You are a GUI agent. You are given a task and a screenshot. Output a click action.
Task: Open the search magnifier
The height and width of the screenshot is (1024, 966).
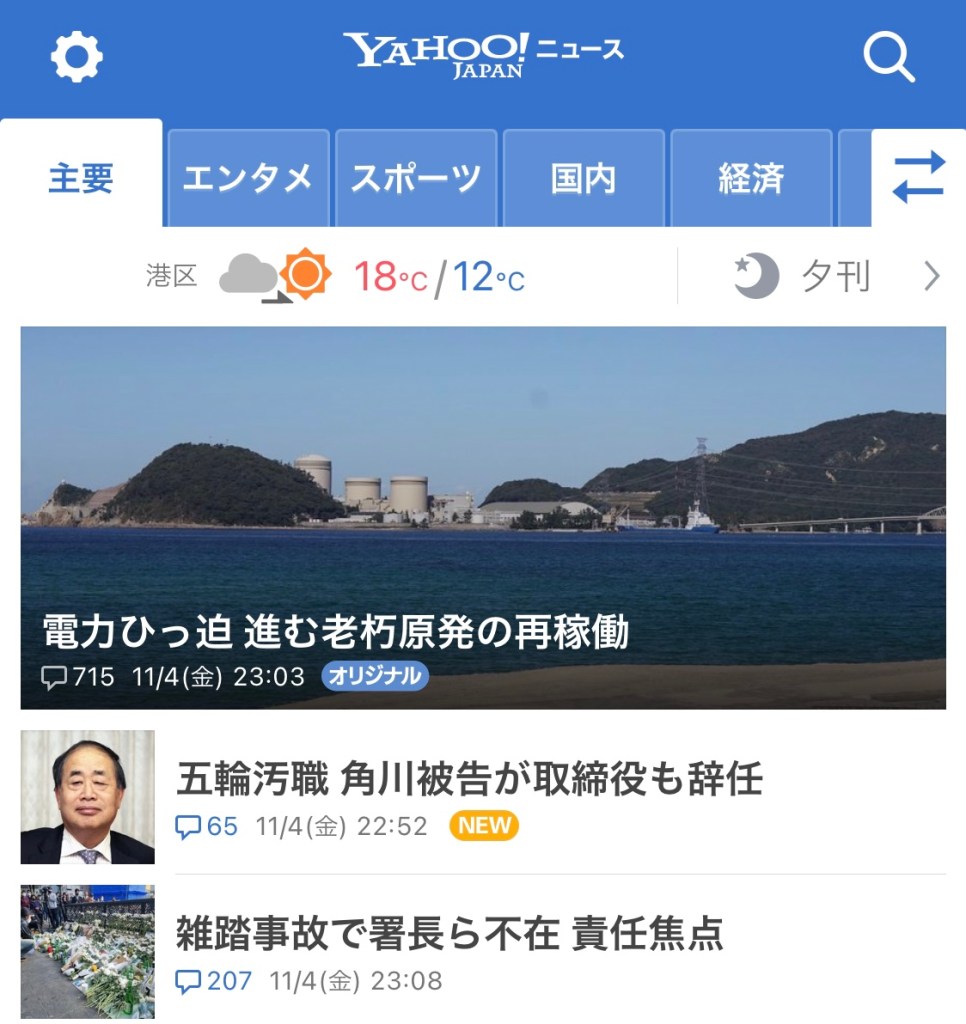coord(888,58)
